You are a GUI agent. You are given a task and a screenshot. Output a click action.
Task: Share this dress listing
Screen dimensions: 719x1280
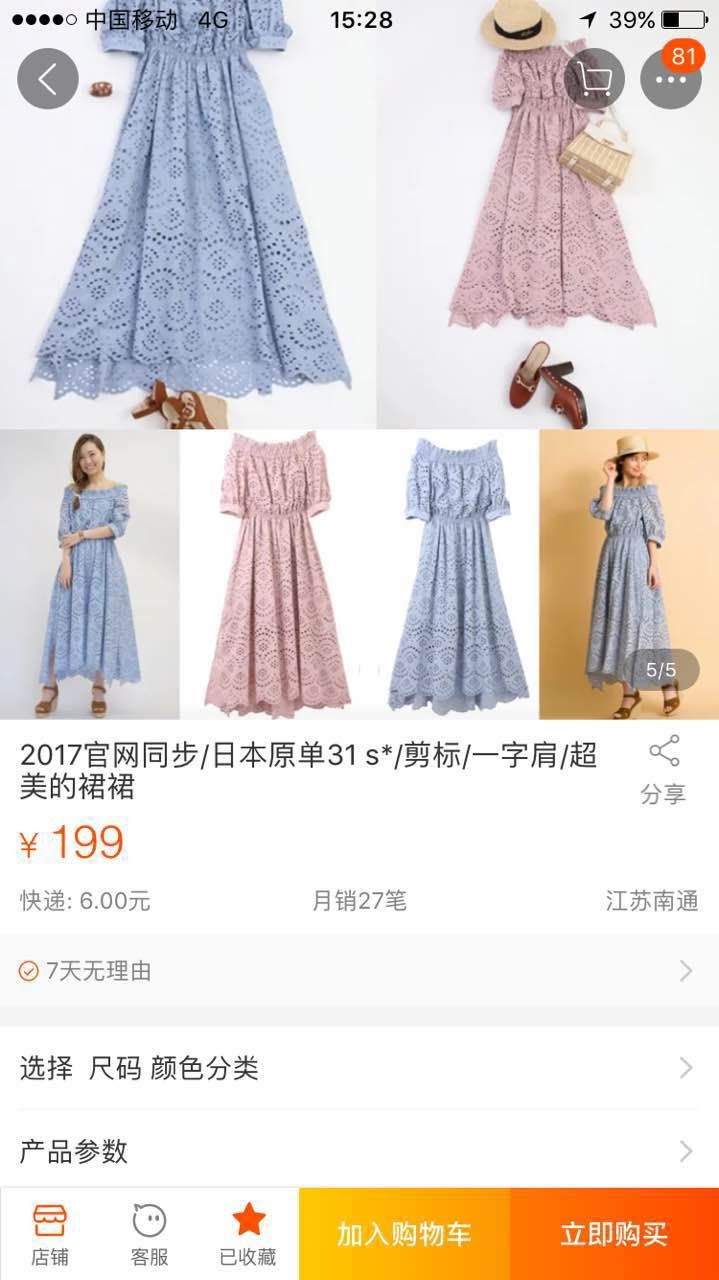663,770
